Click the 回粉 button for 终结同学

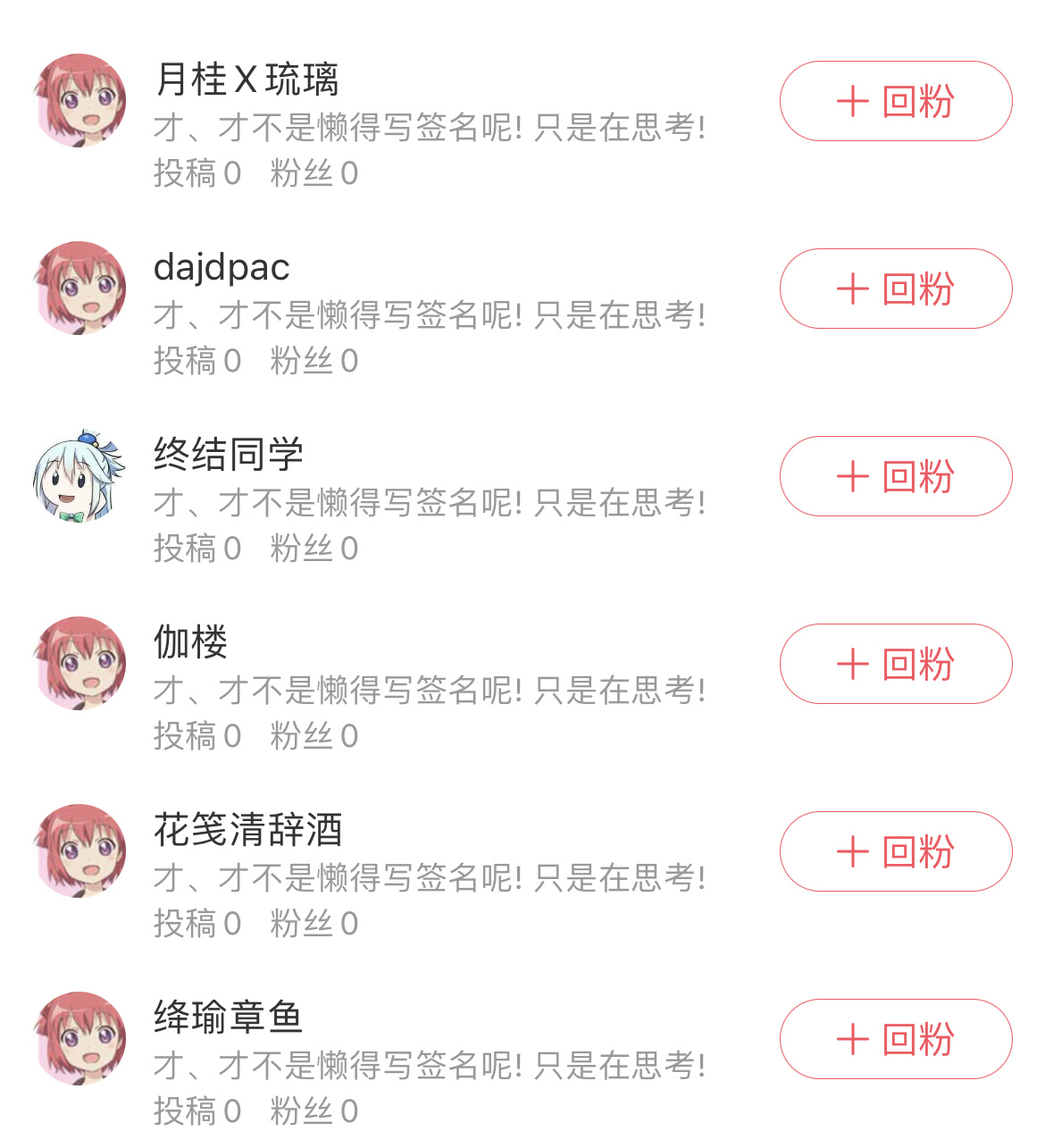point(895,476)
